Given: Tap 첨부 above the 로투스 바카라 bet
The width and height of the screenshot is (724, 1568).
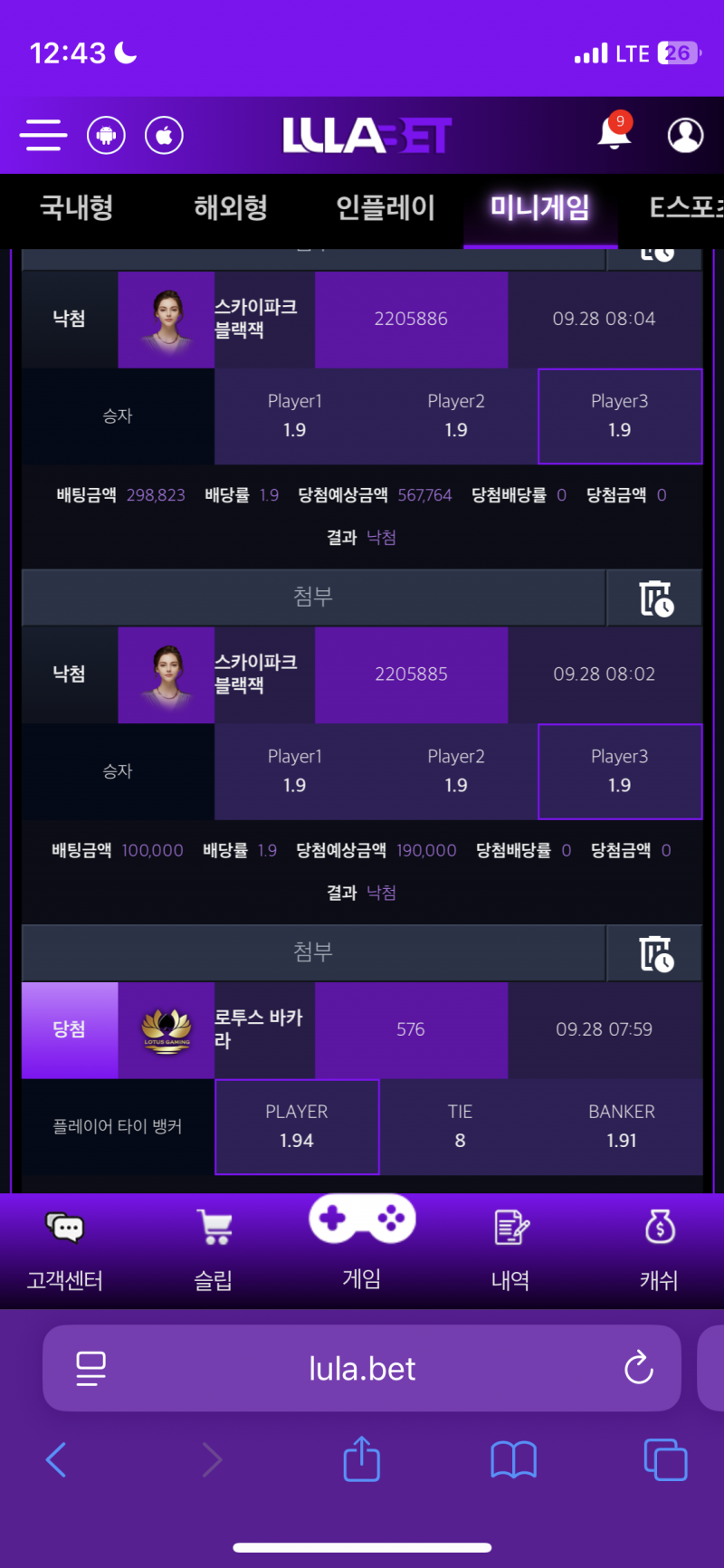Looking at the screenshot, I should click(x=313, y=952).
